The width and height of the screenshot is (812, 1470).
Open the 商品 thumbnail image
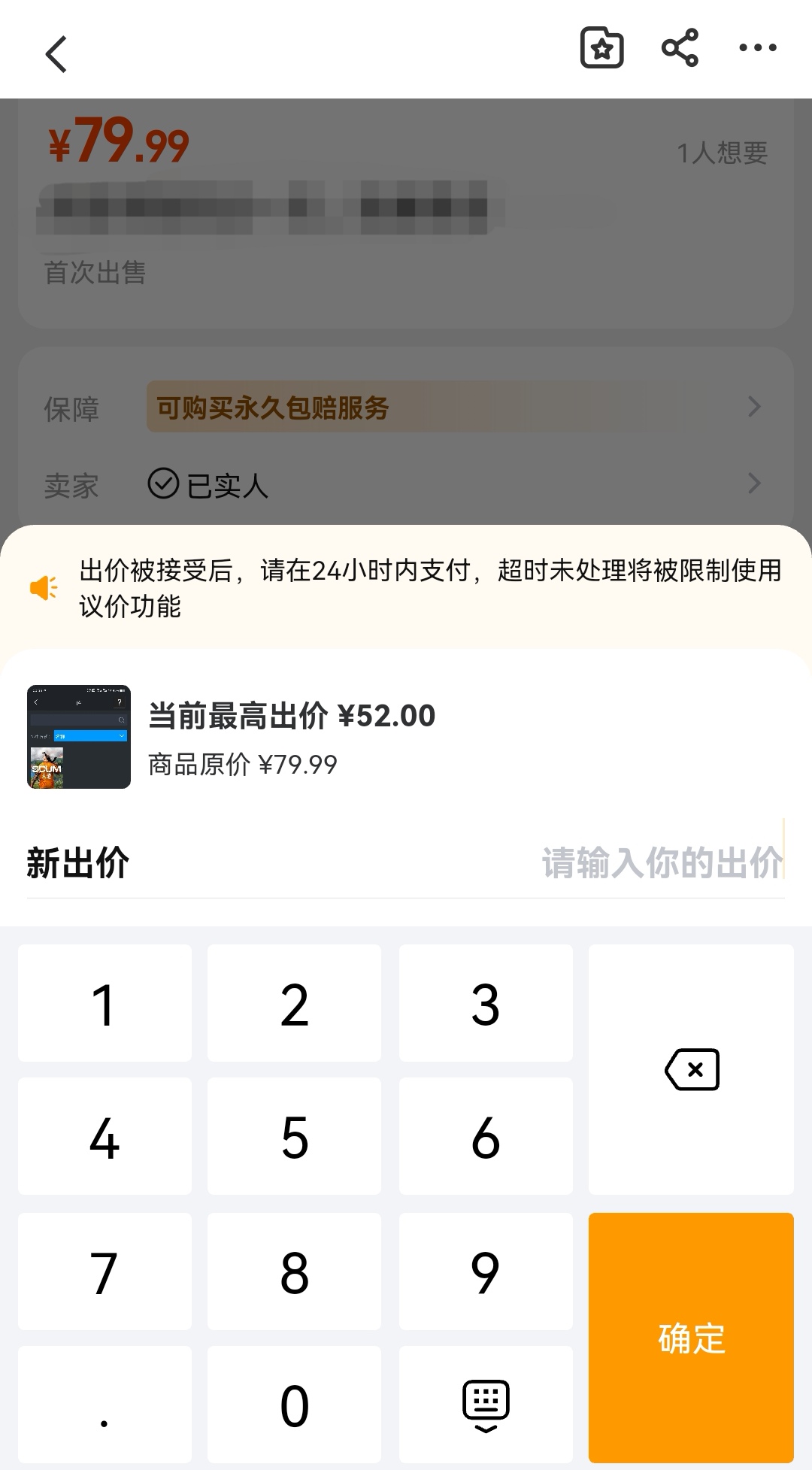79,737
